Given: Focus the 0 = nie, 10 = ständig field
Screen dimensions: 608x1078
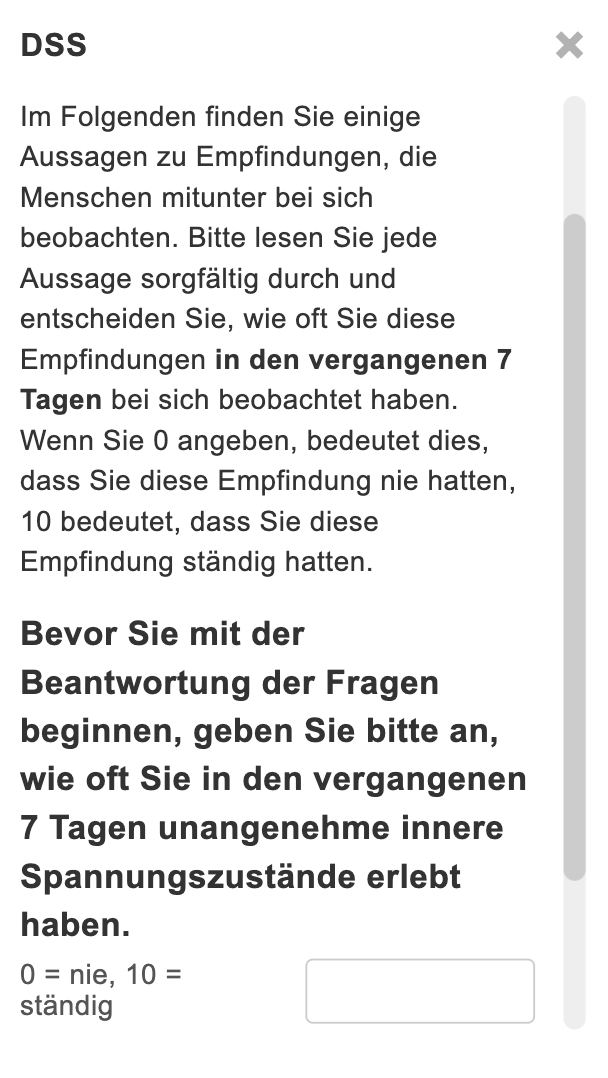Looking at the screenshot, I should [419, 991].
